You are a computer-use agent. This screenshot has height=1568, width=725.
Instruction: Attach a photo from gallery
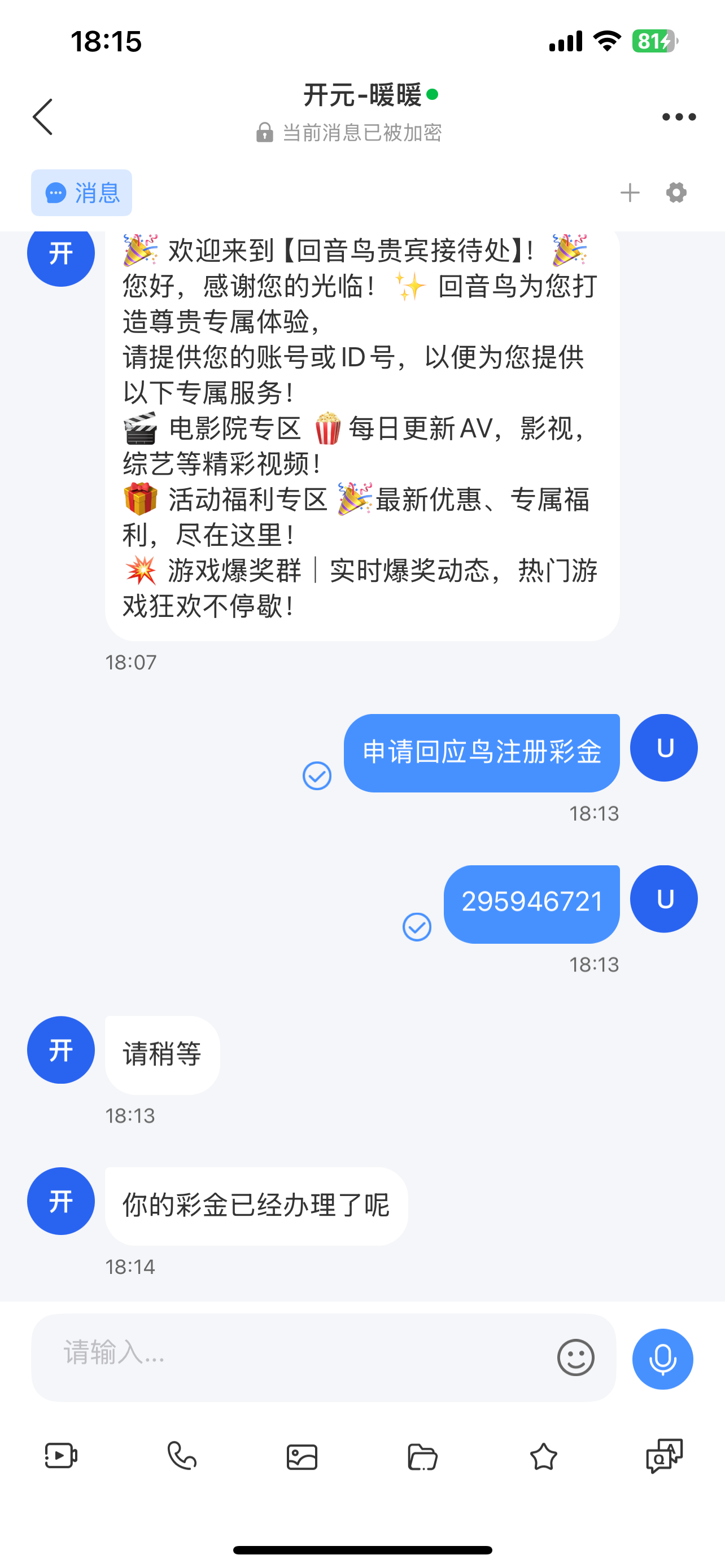(x=302, y=1457)
